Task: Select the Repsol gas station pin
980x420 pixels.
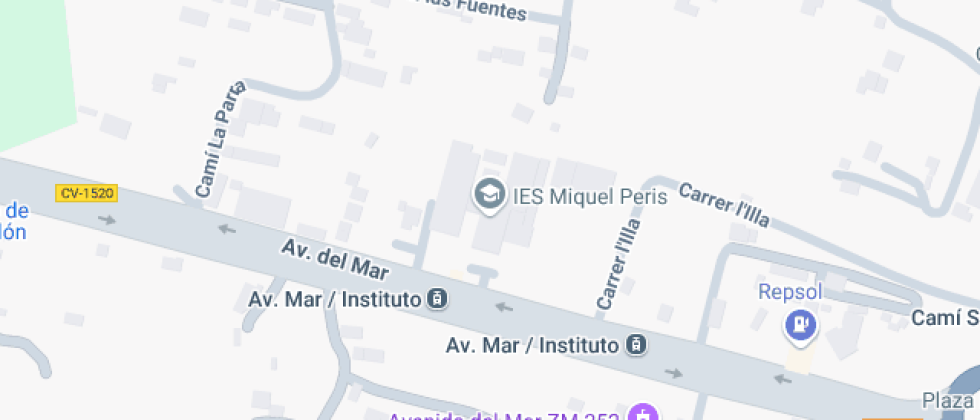Action: click(x=801, y=323)
